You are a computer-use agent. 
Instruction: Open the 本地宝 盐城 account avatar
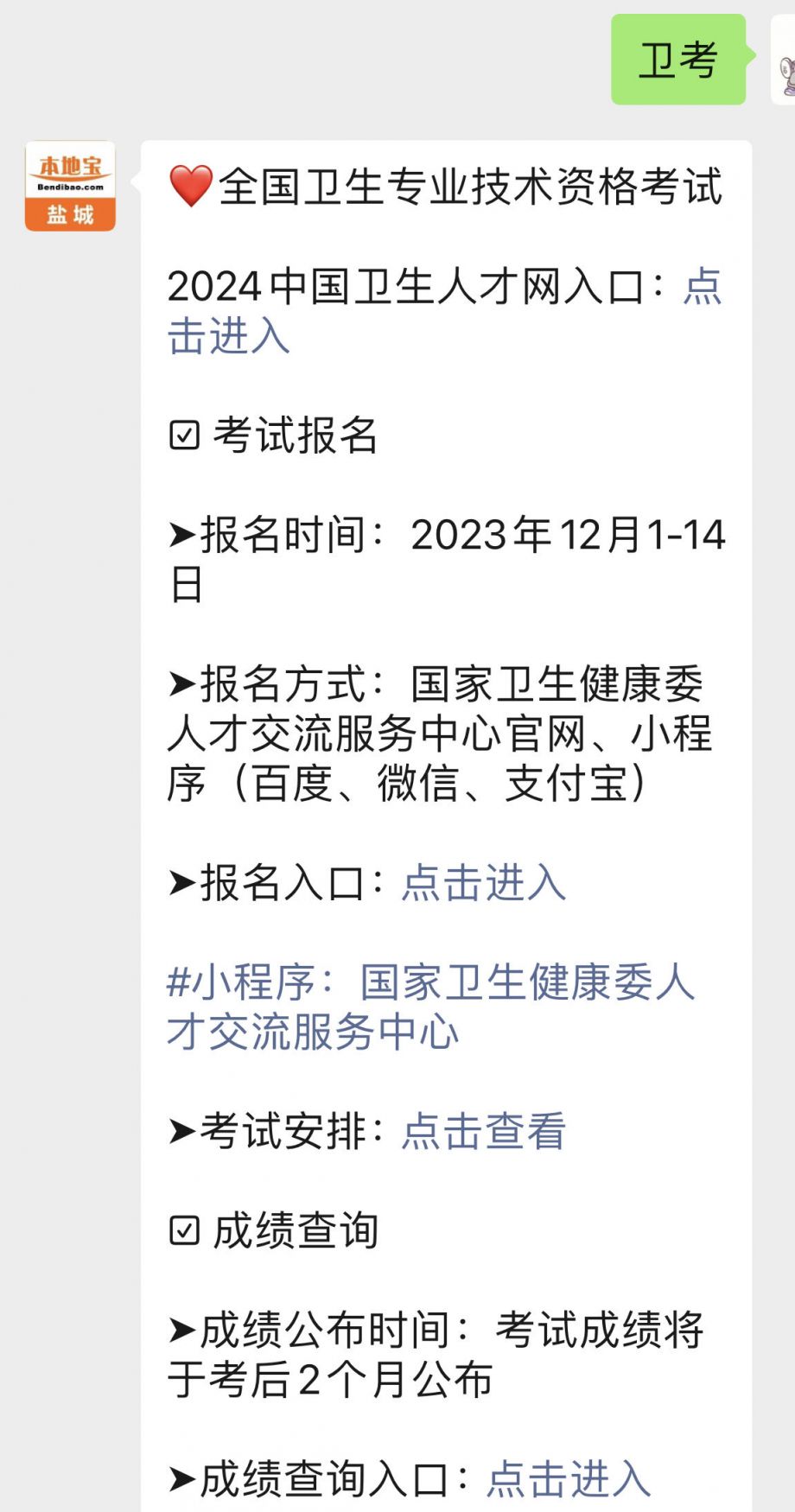coord(70,186)
